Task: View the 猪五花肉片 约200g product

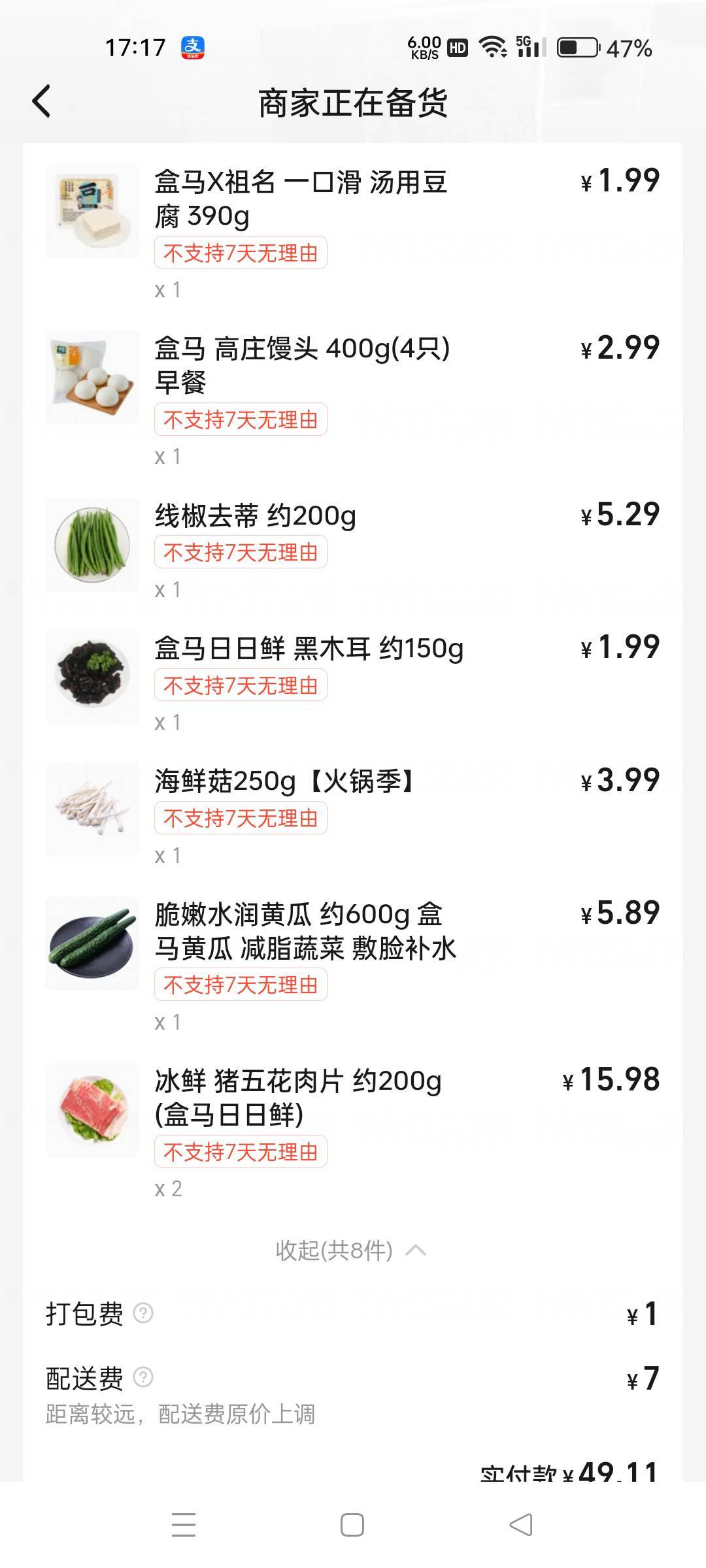Action: click(297, 1098)
